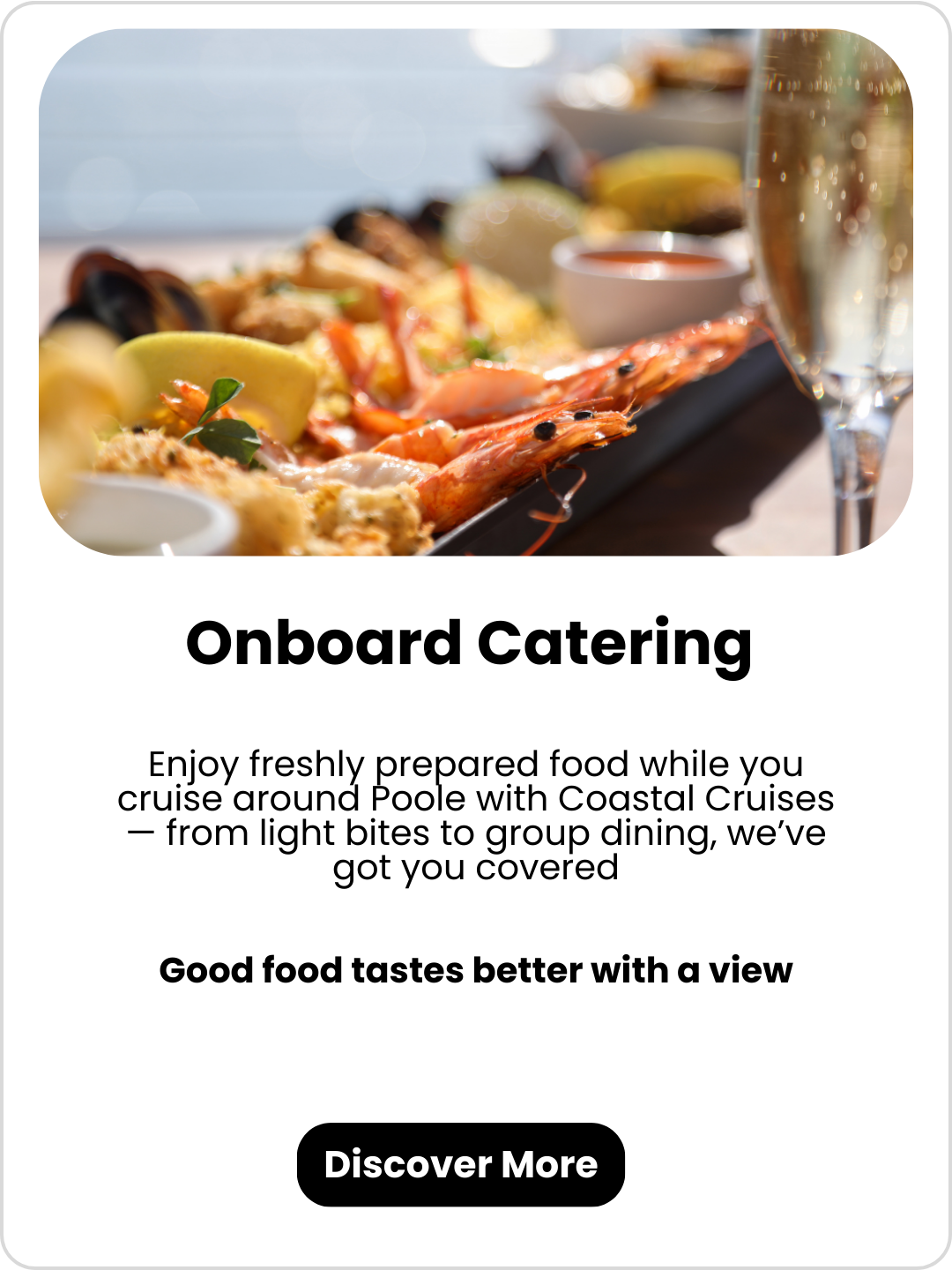Image resolution: width=952 pixels, height=1270 pixels.
Task: Open the Onboard Catering seafood photo card
Action: (476, 293)
